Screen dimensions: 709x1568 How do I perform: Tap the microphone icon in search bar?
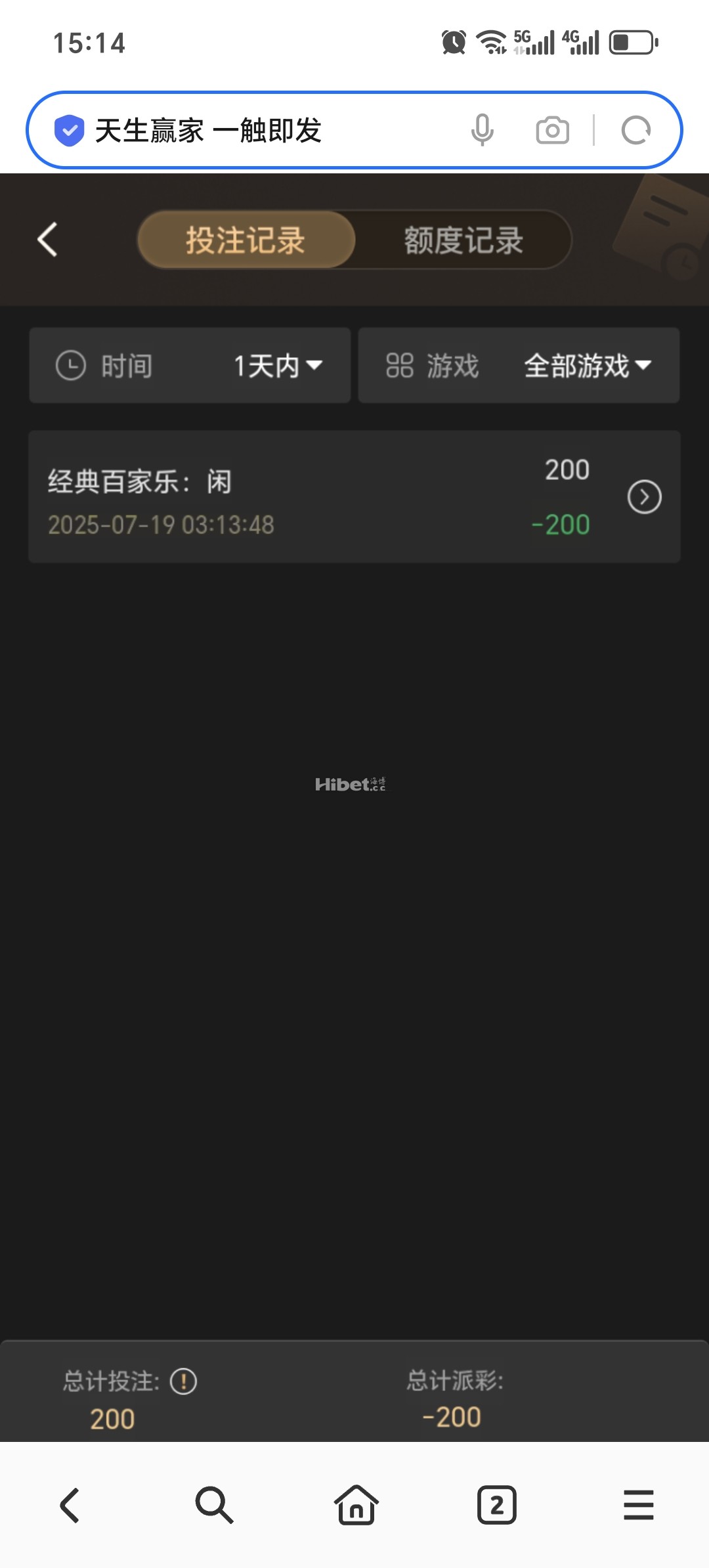tap(483, 130)
